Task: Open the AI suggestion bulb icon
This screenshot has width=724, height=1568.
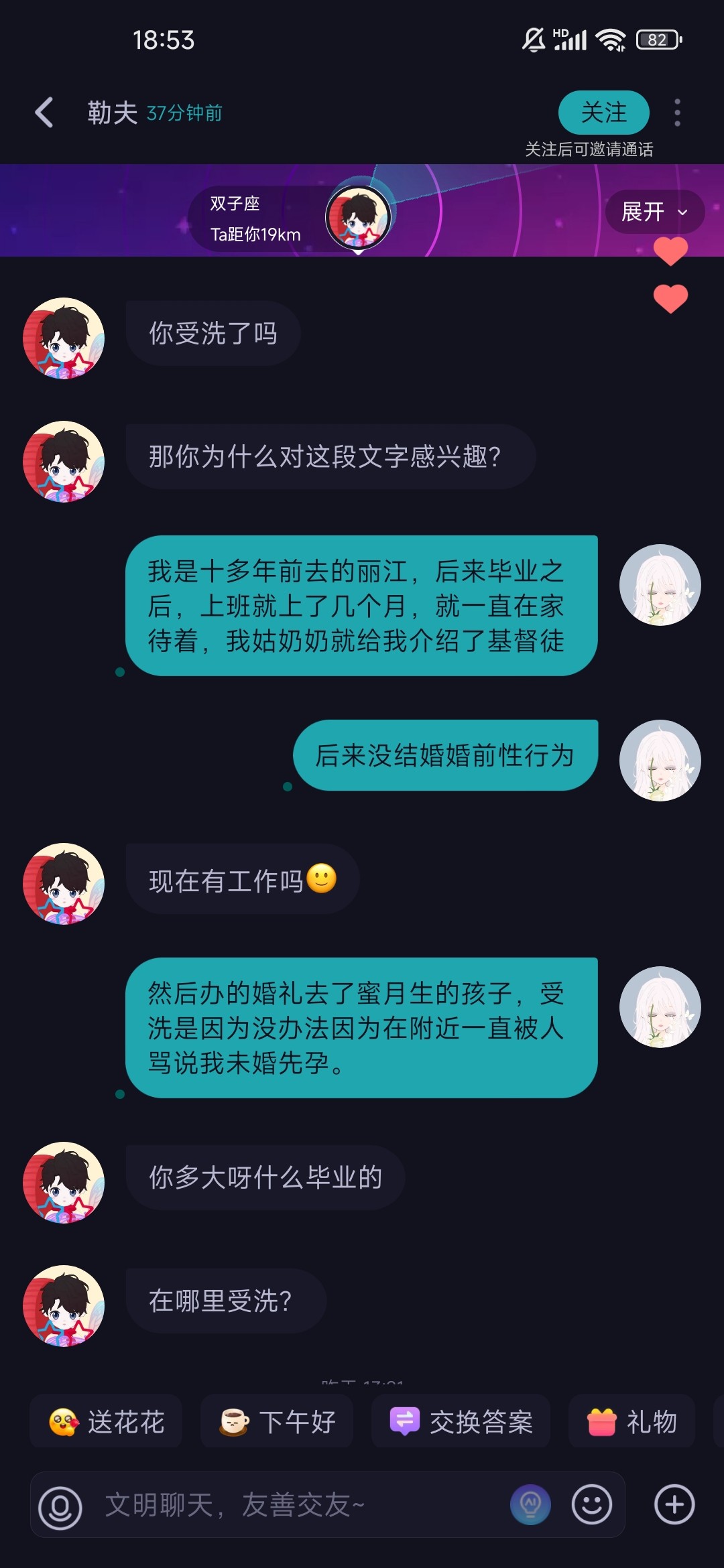Action: [531, 1504]
